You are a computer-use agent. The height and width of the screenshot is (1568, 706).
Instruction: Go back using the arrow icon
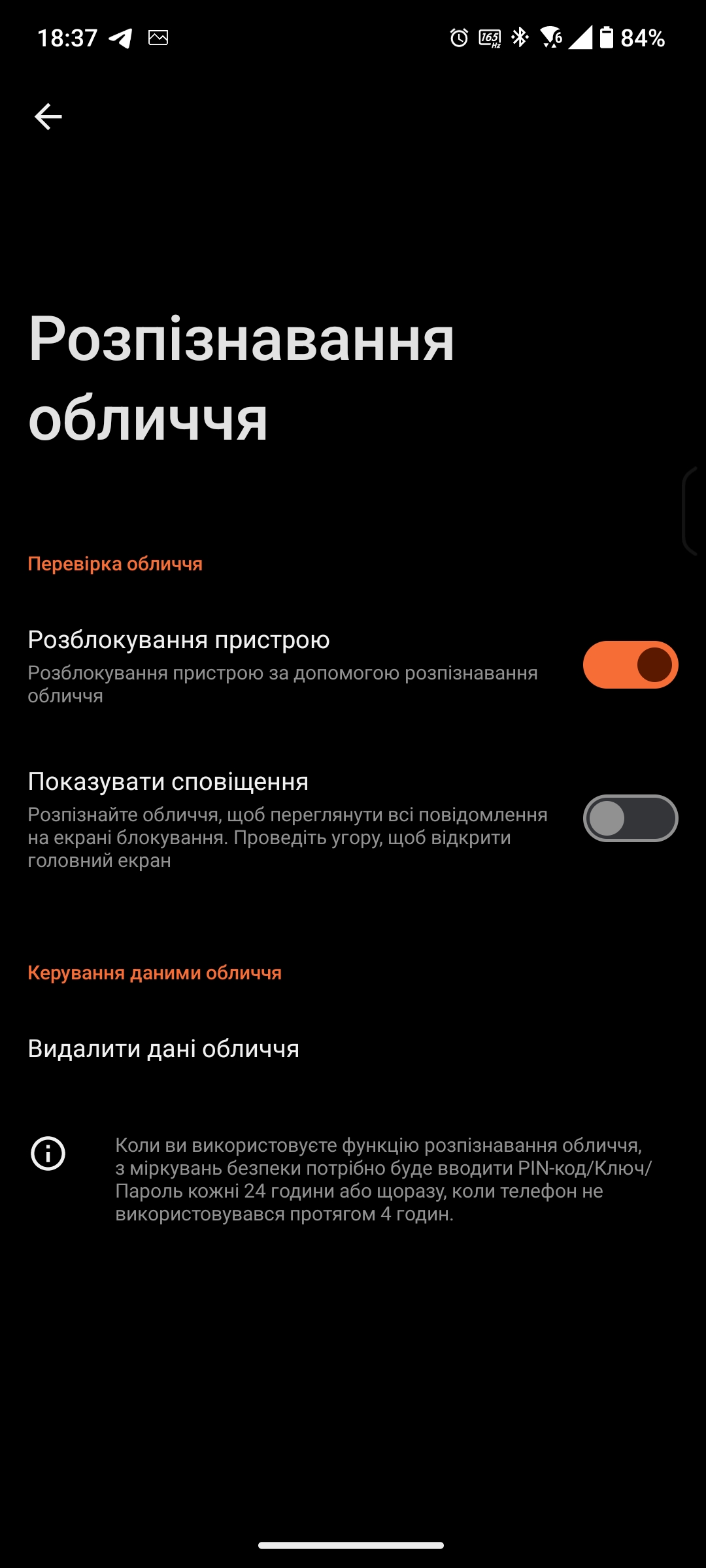pos(48,117)
